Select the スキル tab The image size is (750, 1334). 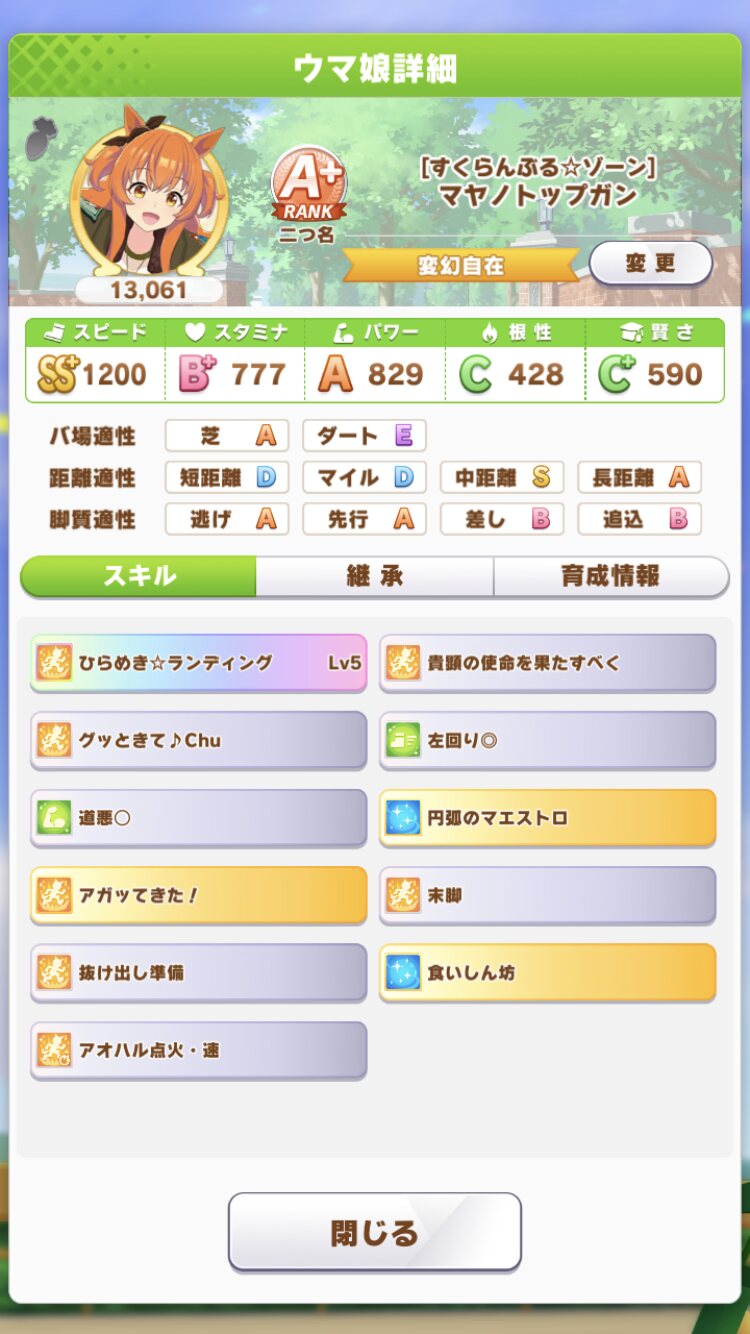tap(139, 576)
